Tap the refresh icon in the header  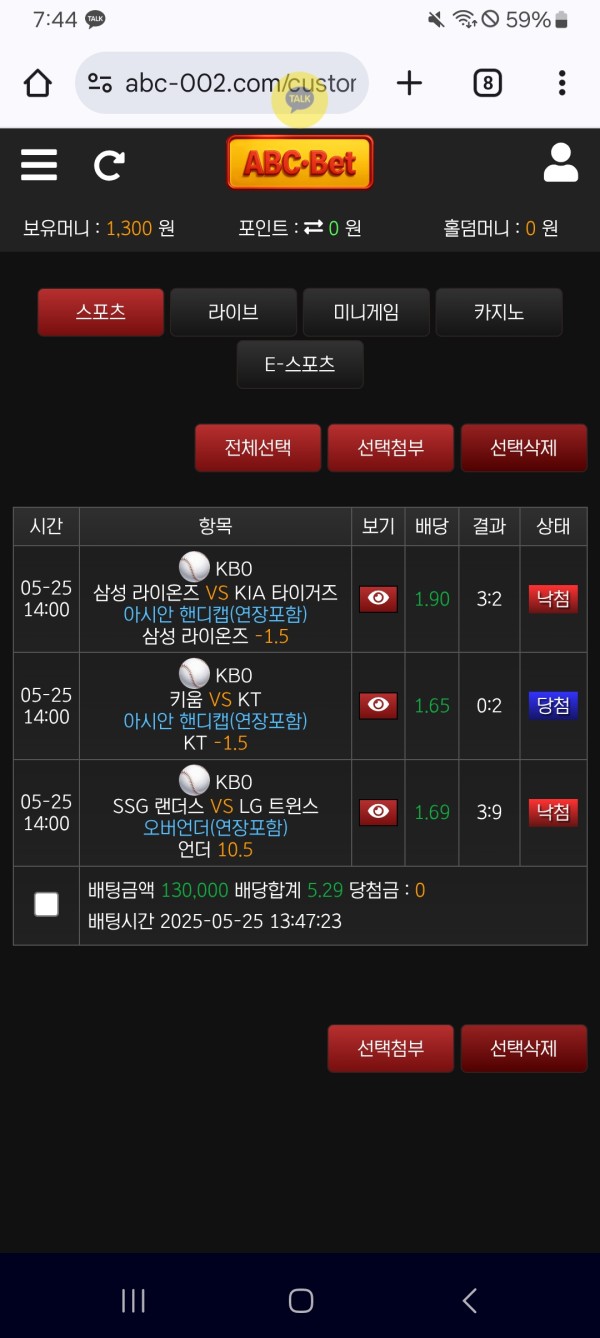(109, 164)
